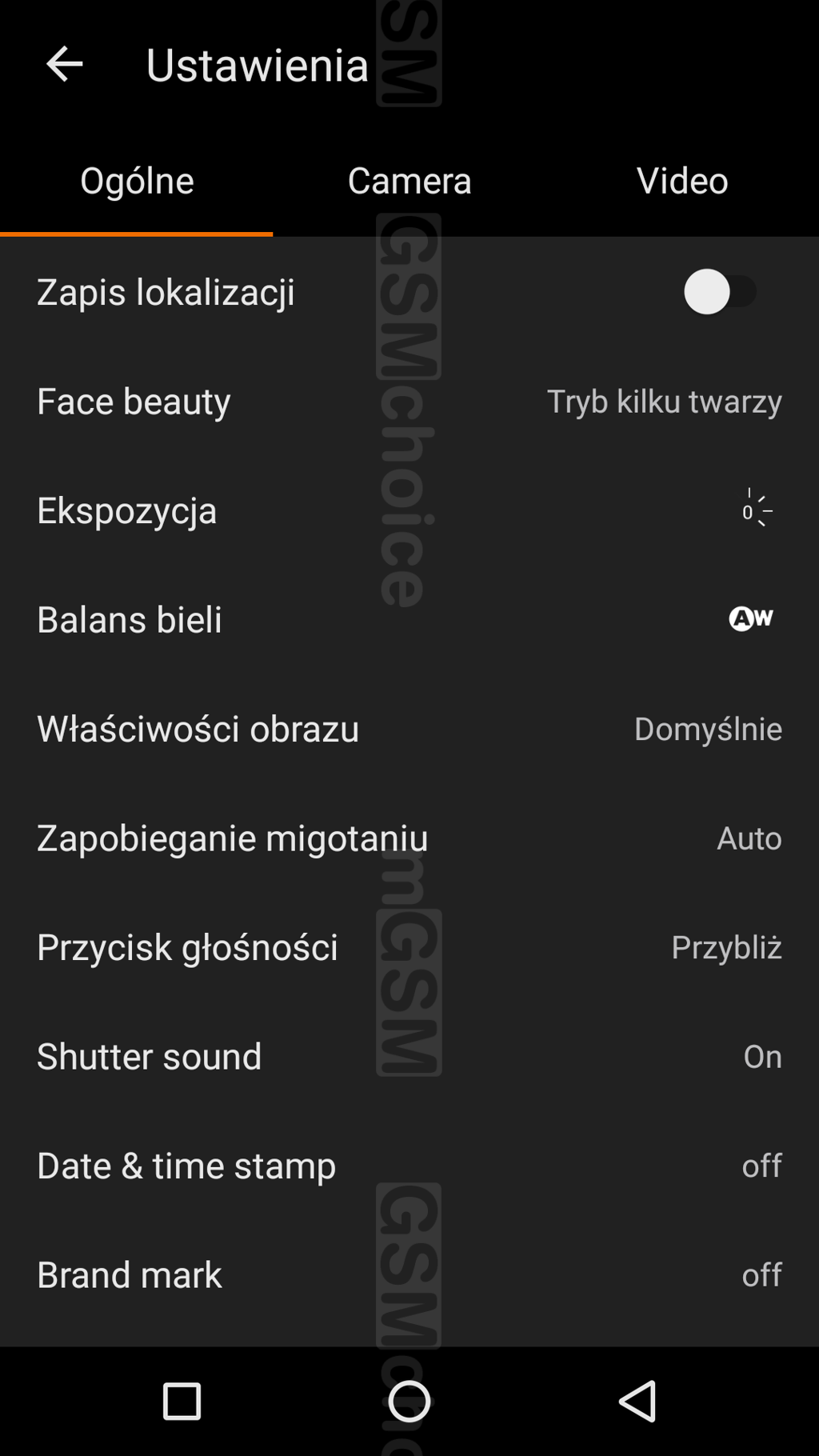This screenshot has width=819, height=1456.
Task: Open Date & time stamp setting
Action: click(x=409, y=1166)
